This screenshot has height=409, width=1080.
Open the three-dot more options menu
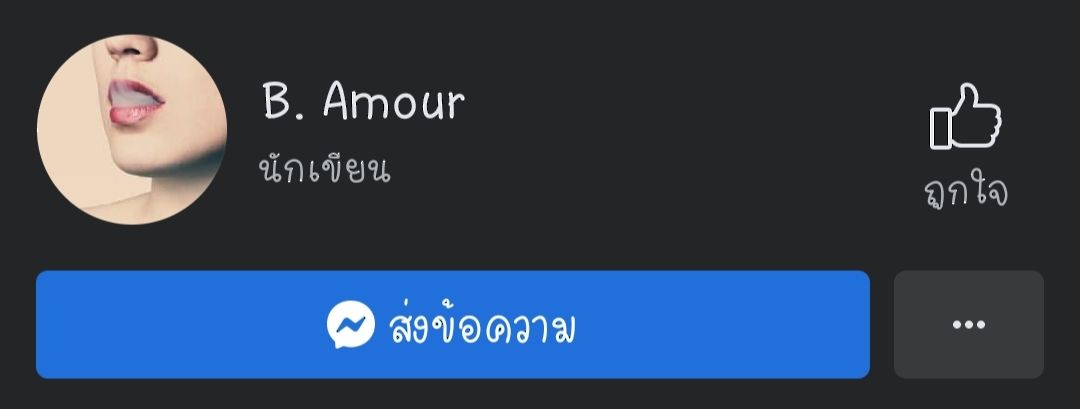(968, 325)
